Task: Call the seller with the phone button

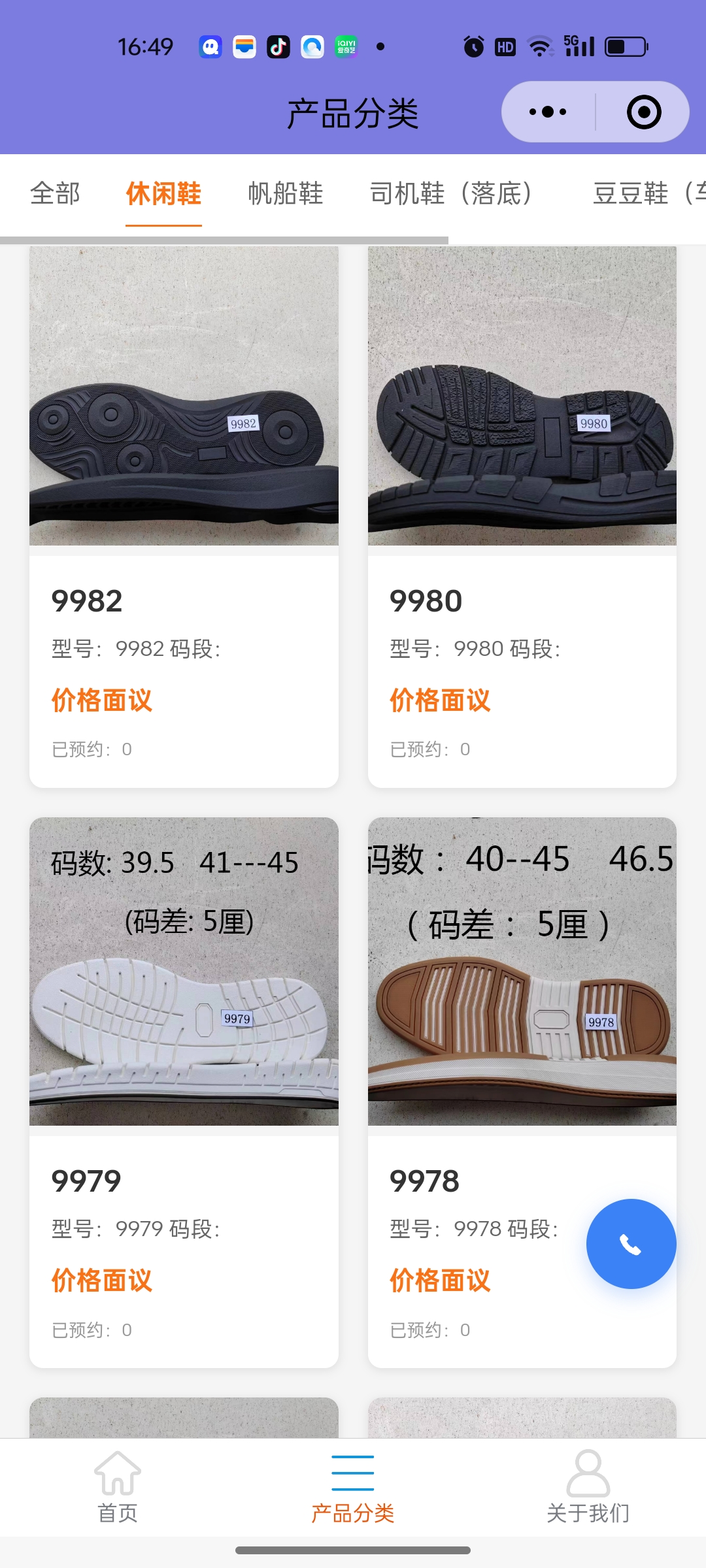Action: [x=631, y=1244]
